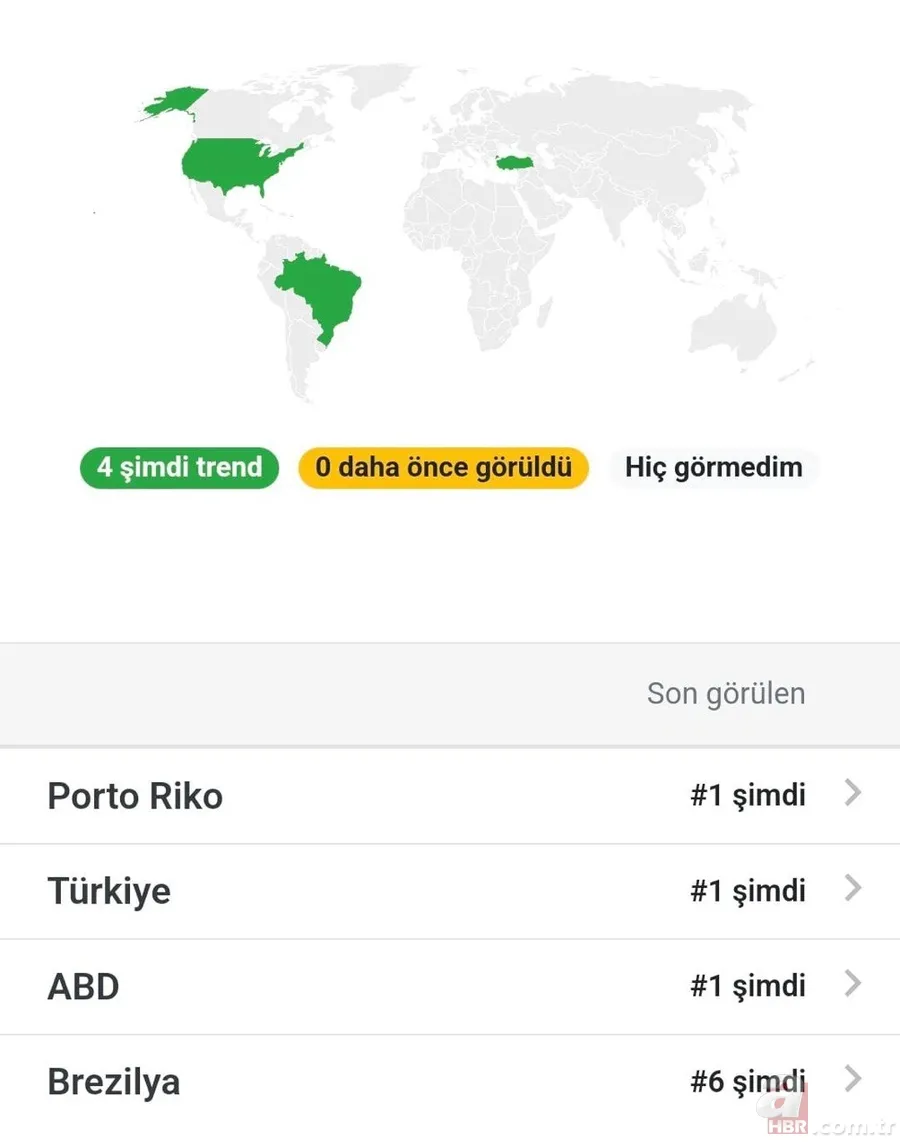Screen dimensions: 900x1147
Task: Open the Türkiye trend details
Action: click(450, 891)
